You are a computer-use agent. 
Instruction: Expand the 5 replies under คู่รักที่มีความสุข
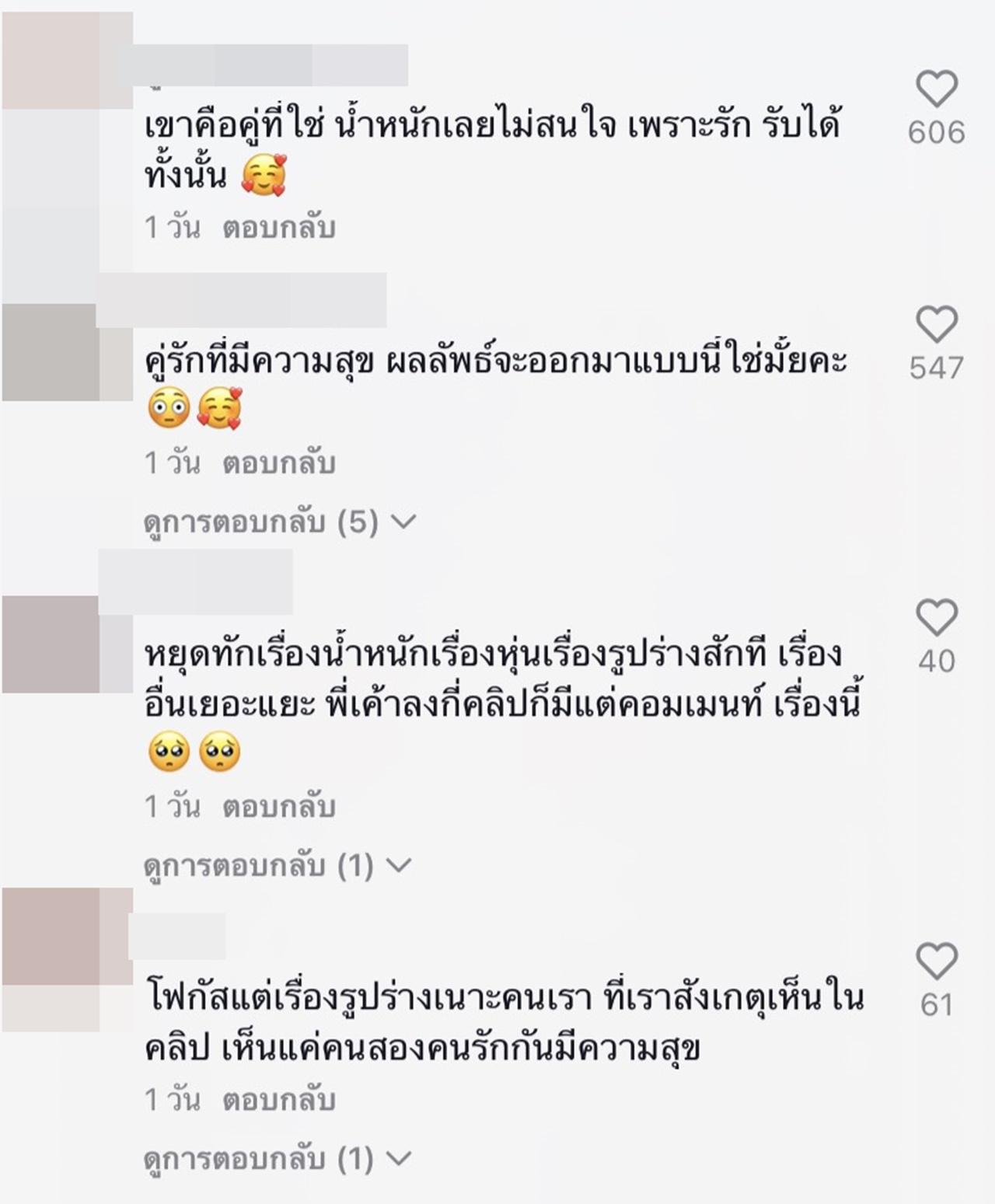coord(280,522)
